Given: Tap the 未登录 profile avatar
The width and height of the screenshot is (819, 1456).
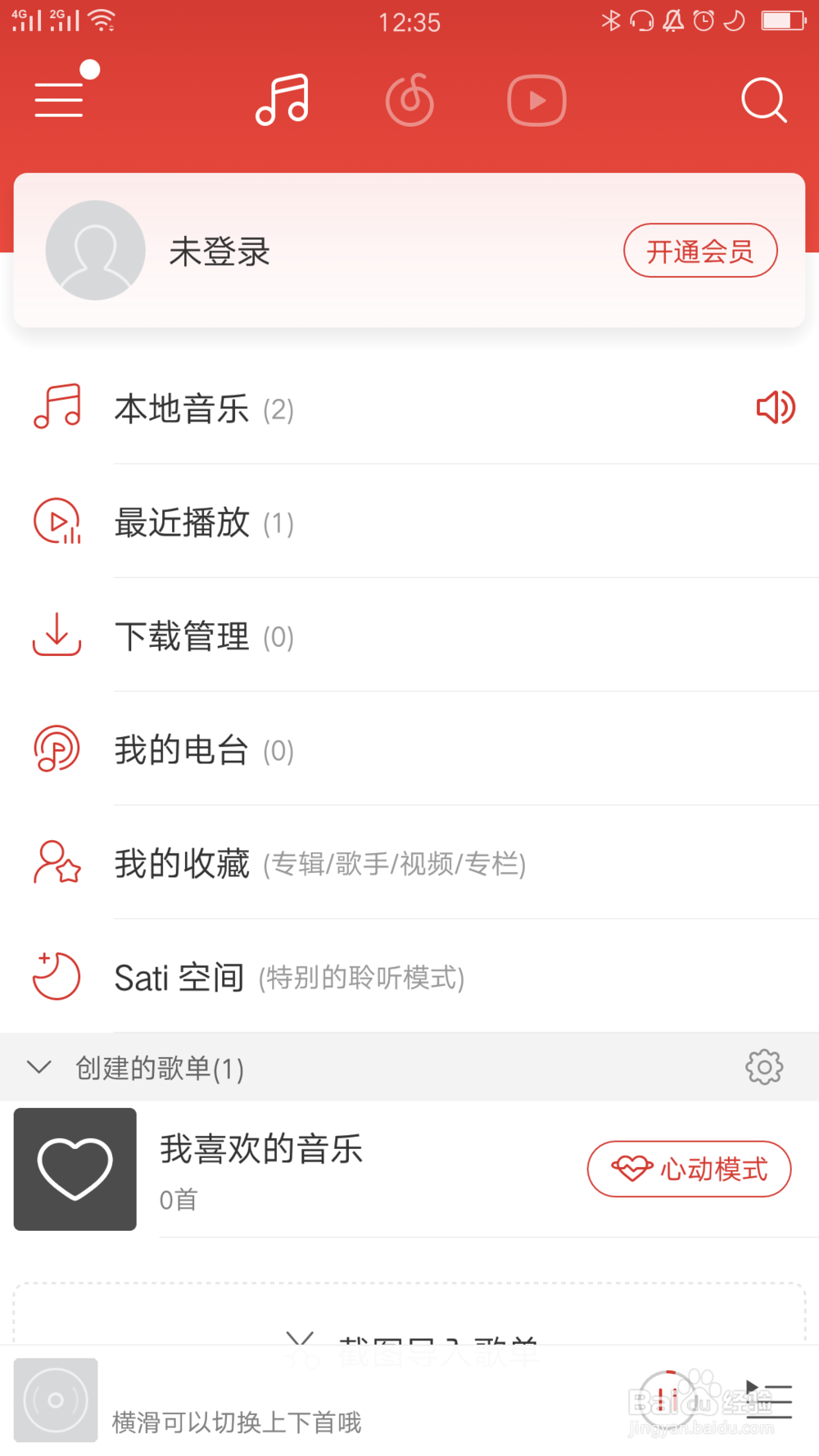Looking at the screenshot, I should pyautogui.click(x=95, y=251).
